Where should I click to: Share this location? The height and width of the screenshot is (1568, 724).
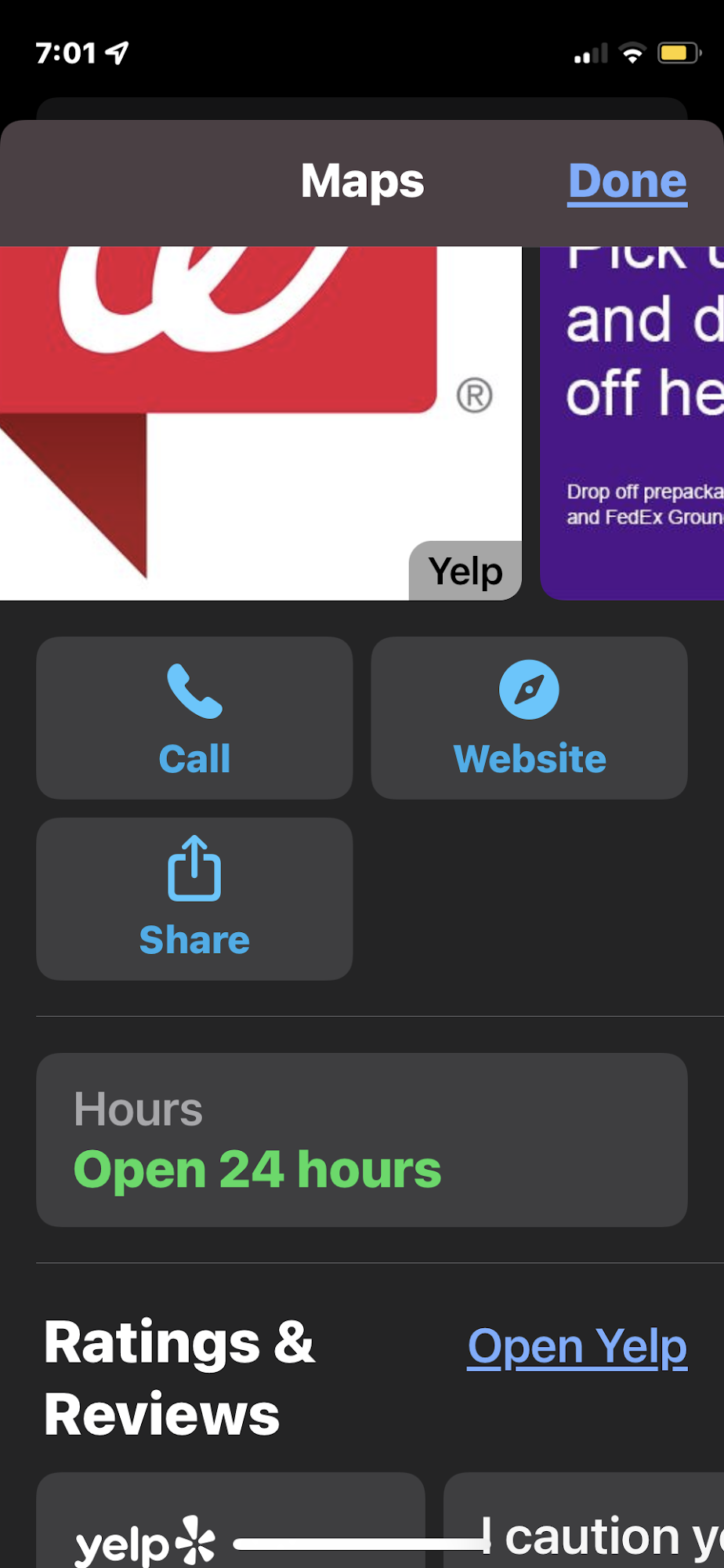pos(194,898)
